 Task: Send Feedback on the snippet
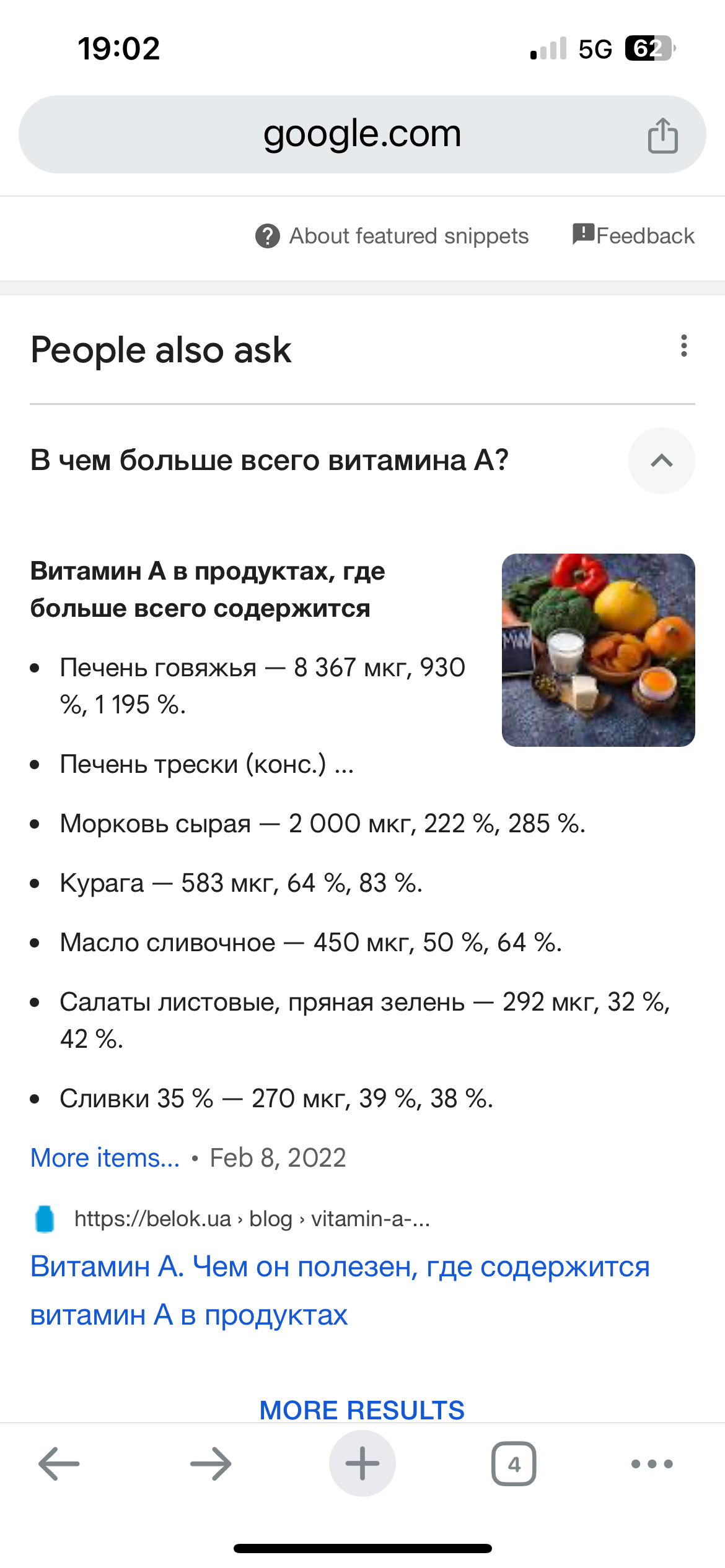point(633,236)
